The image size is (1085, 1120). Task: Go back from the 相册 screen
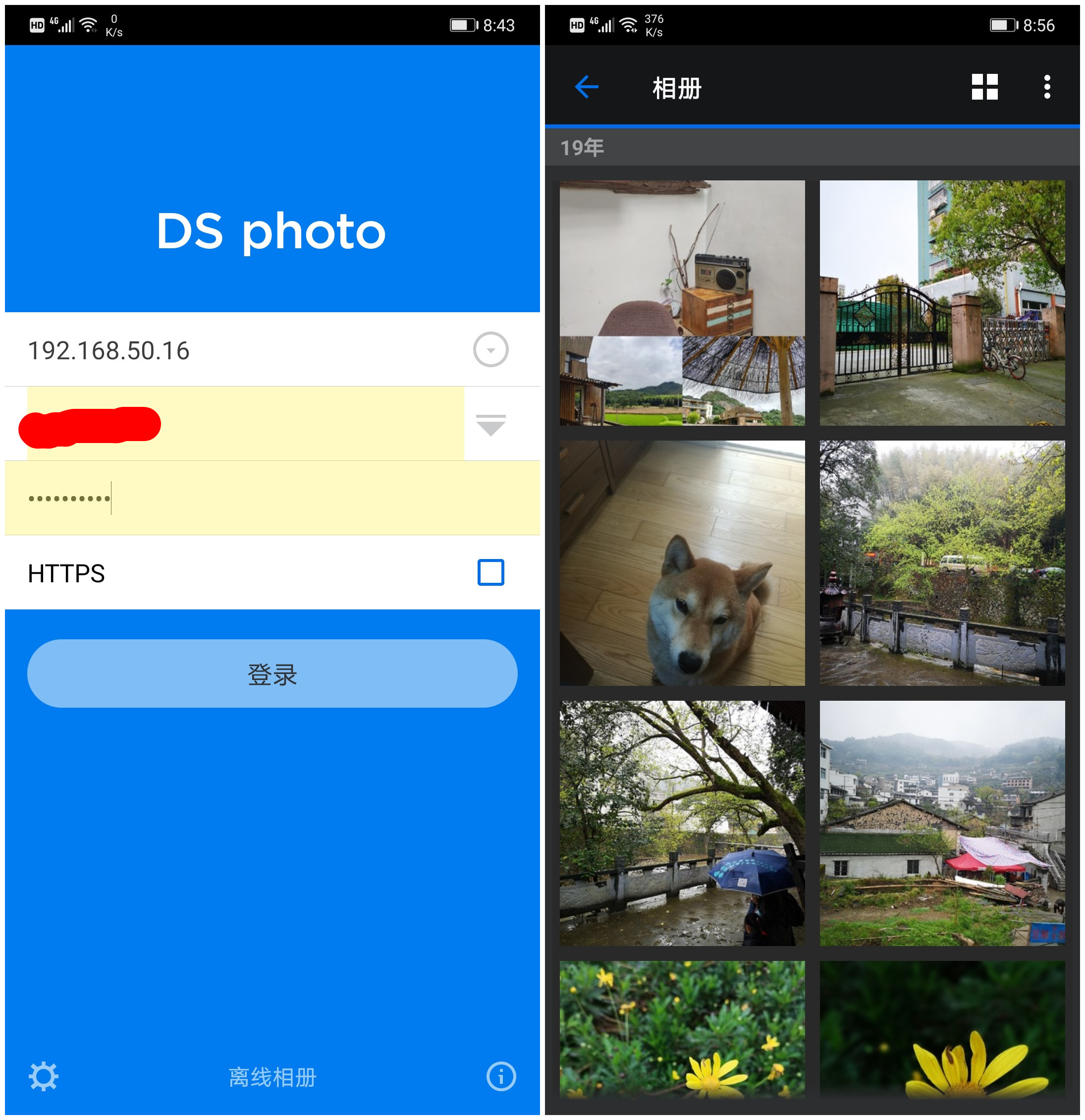[x=586, y=87]
